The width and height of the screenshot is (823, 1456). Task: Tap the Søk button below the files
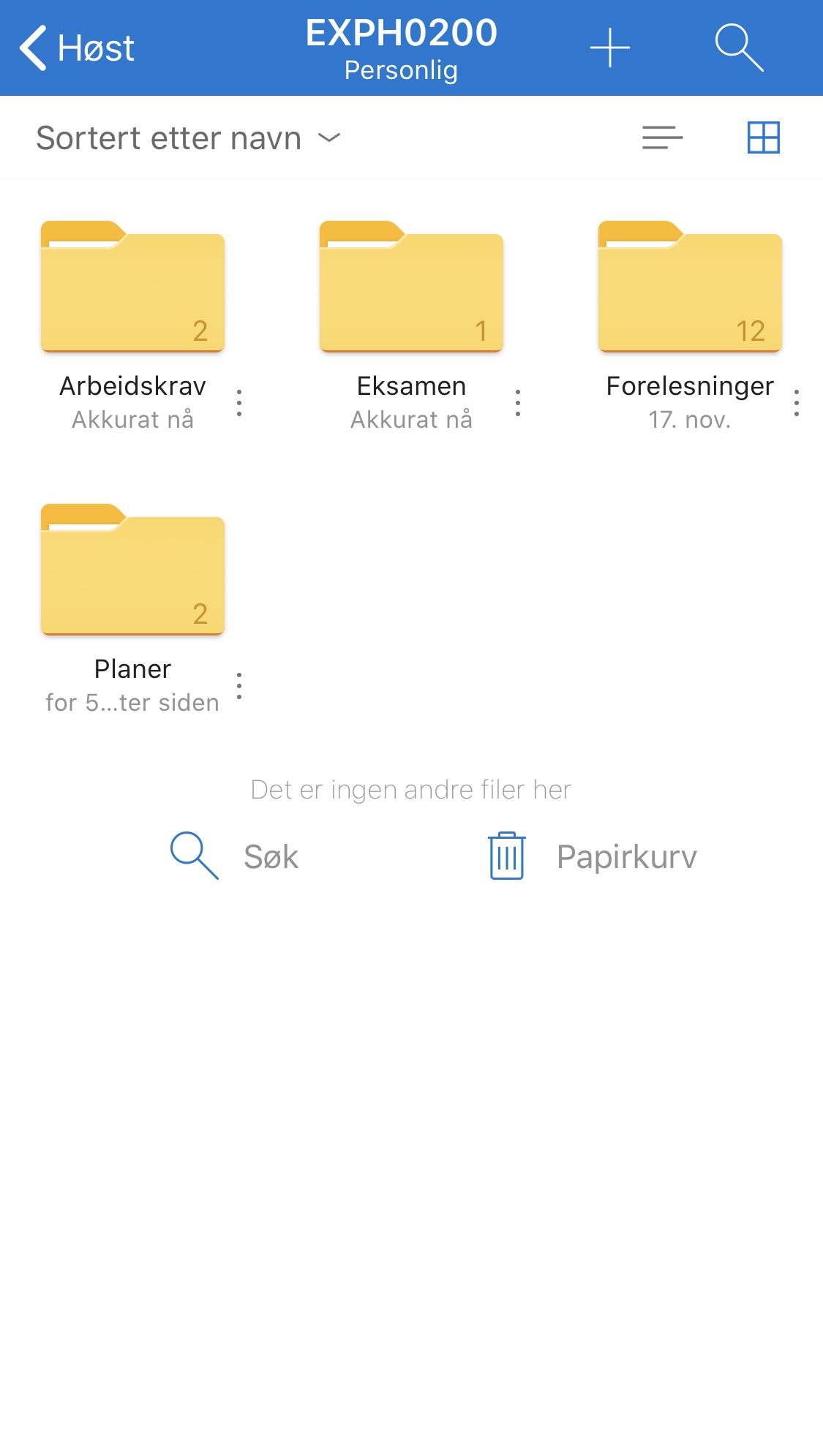(234, 856)
